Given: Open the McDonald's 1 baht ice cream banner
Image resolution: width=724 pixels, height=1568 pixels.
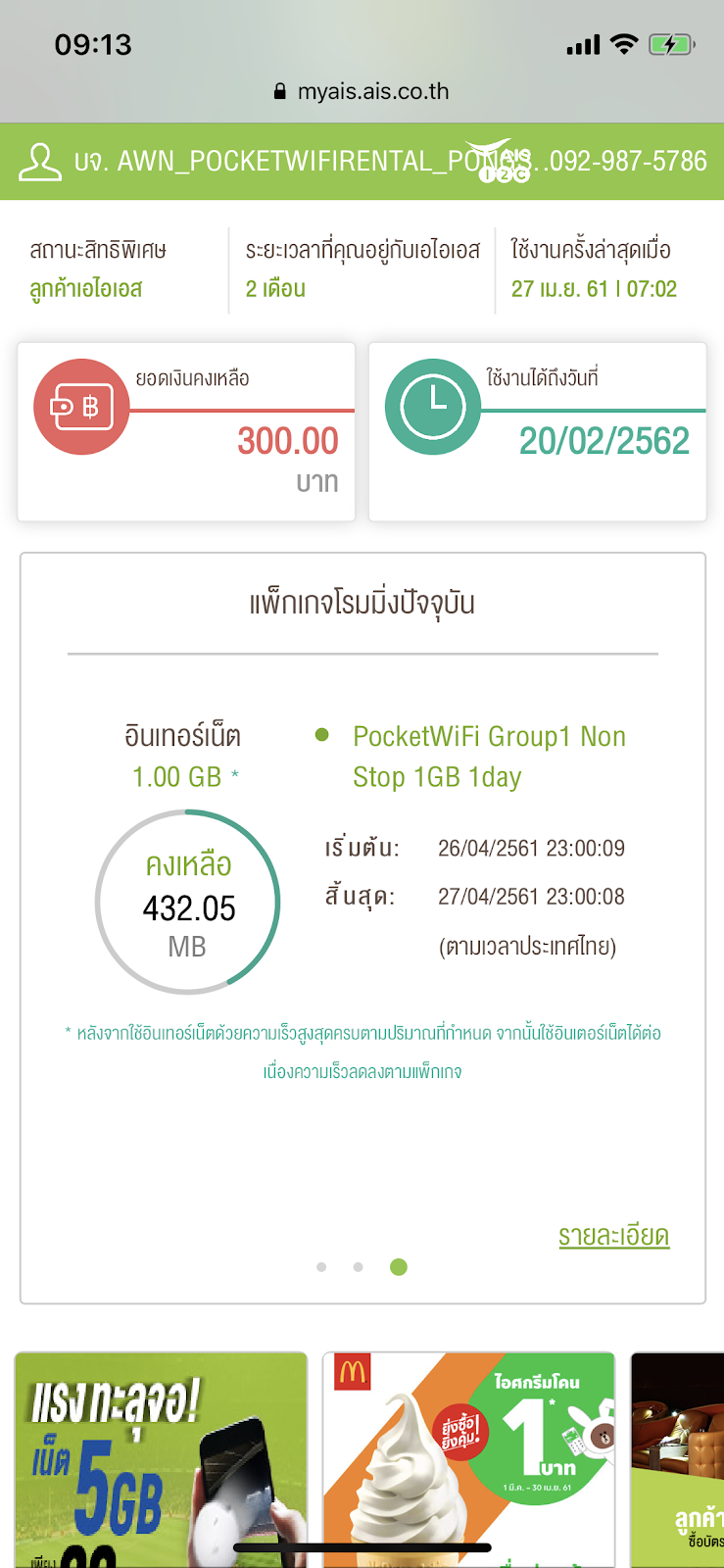Looking at the screenshot, I should pyautogui.click(x=468, y=1458).
